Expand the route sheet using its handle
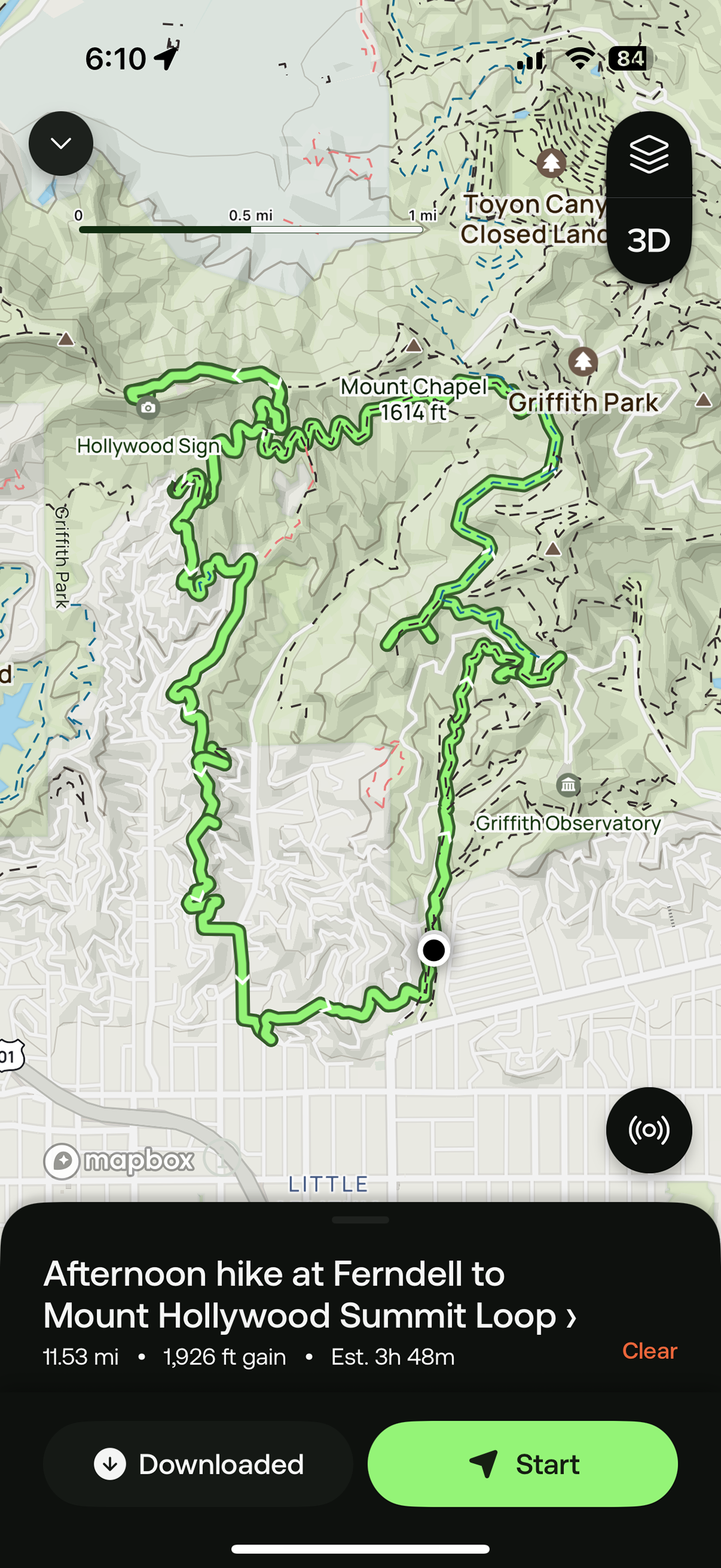721x1568 pixels. tap(360, 1220)
